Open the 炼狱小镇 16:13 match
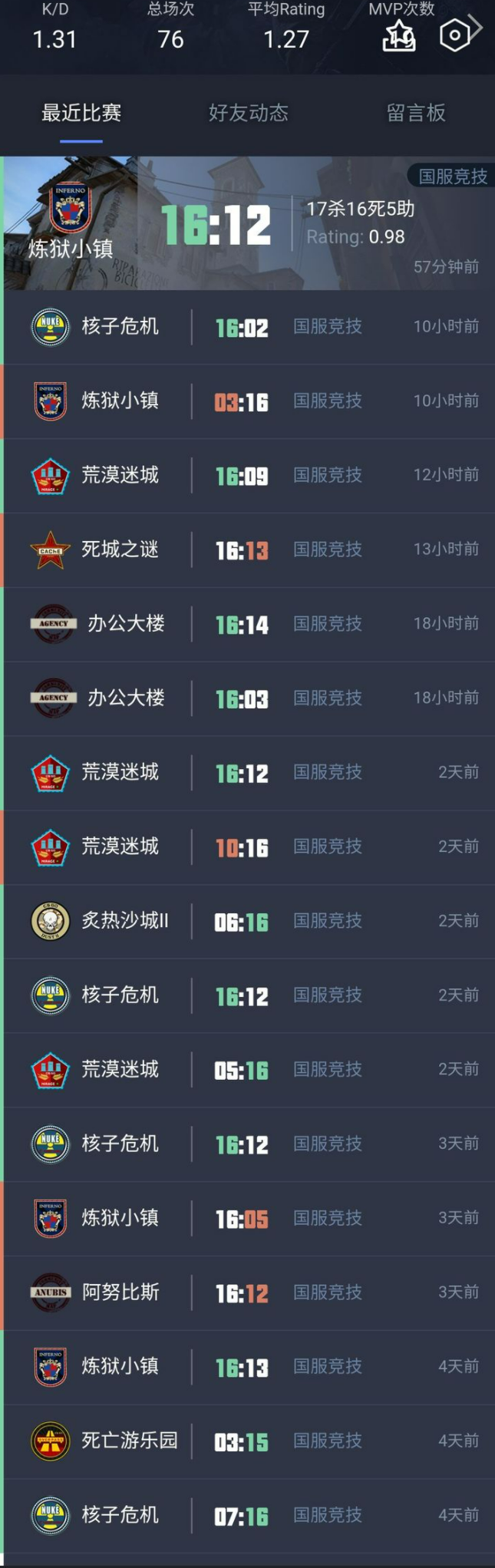495x1568 pixels. (247, 1367)
